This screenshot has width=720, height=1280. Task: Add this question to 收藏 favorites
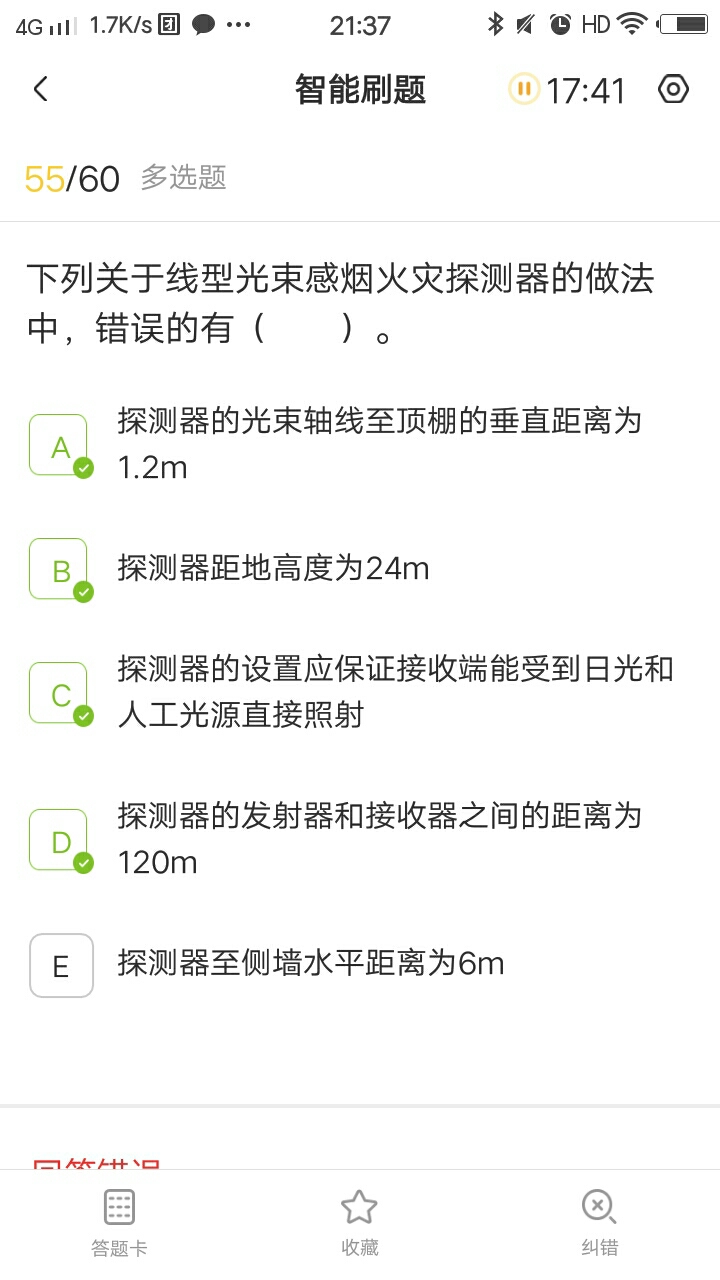click(x=359, y=1224)
